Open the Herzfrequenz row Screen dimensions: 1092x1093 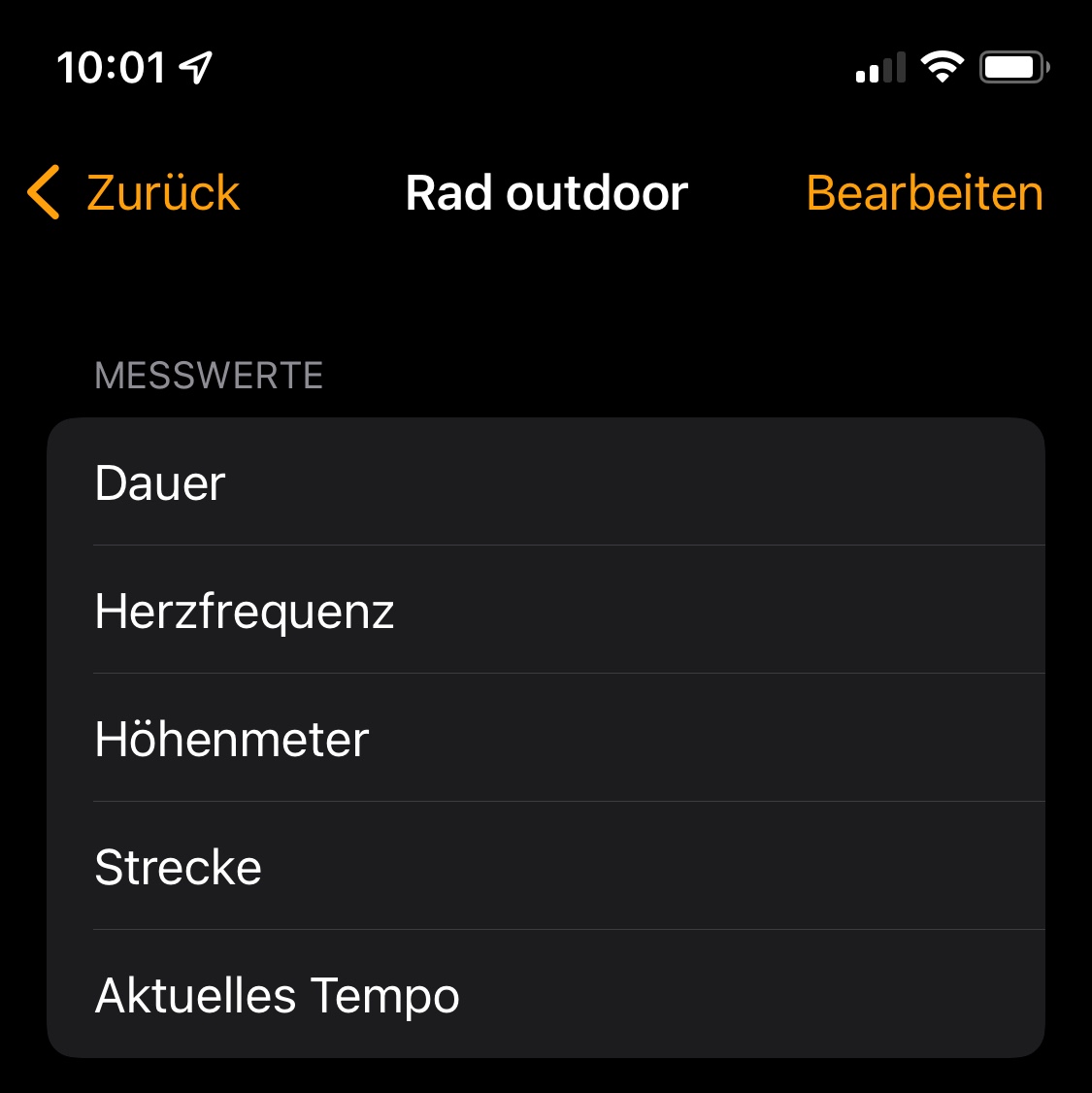(x=546, y=610)
